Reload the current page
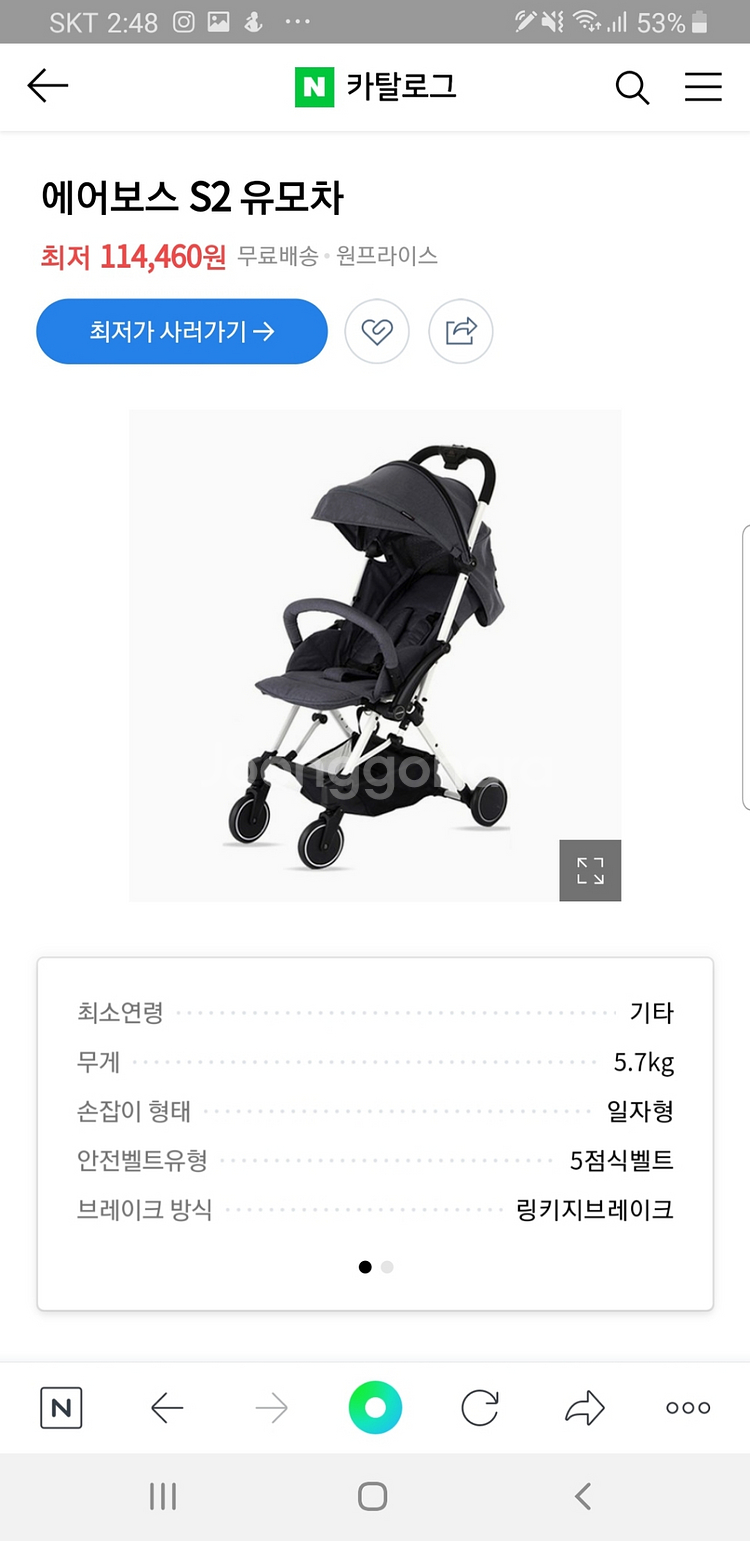The height and width of the screenshot is (1541, 750). click(x=480, y=1408)
